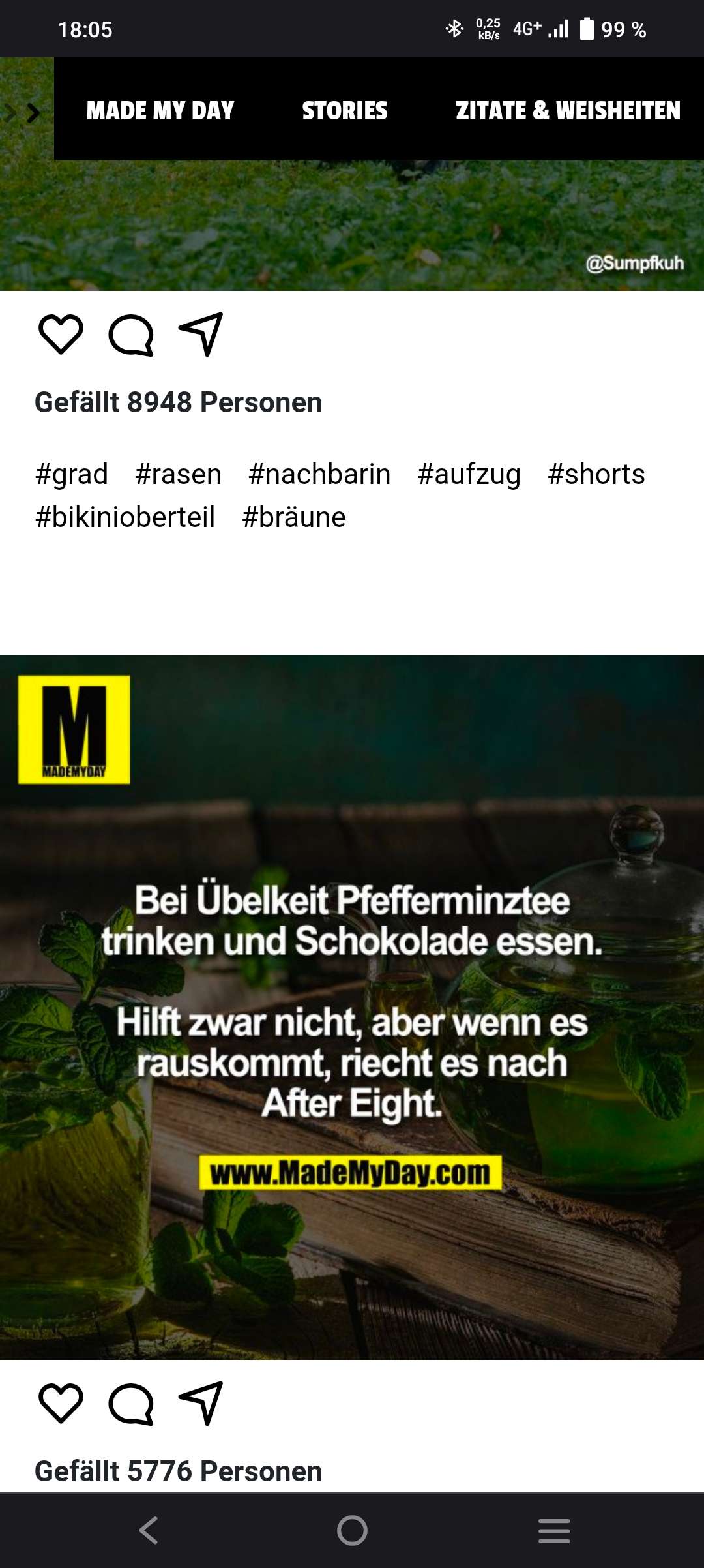The height and width of the screenshot is (1568, 704).
Task: Open hashtag #bikinioberteil
Action: (x=125, y=517)
